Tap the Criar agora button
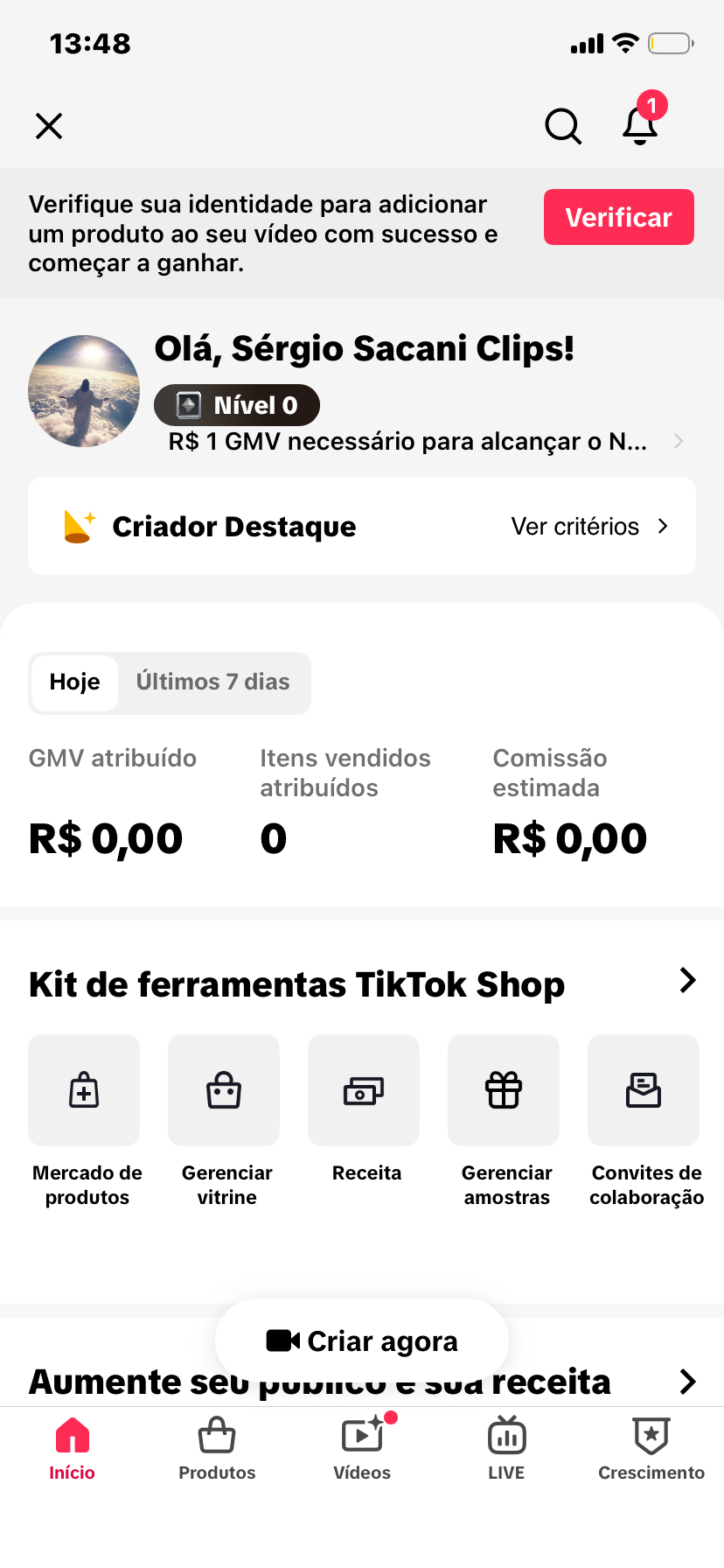Image resolution: width=724 pixels, height=1568 pixels. pos(362,1340)
